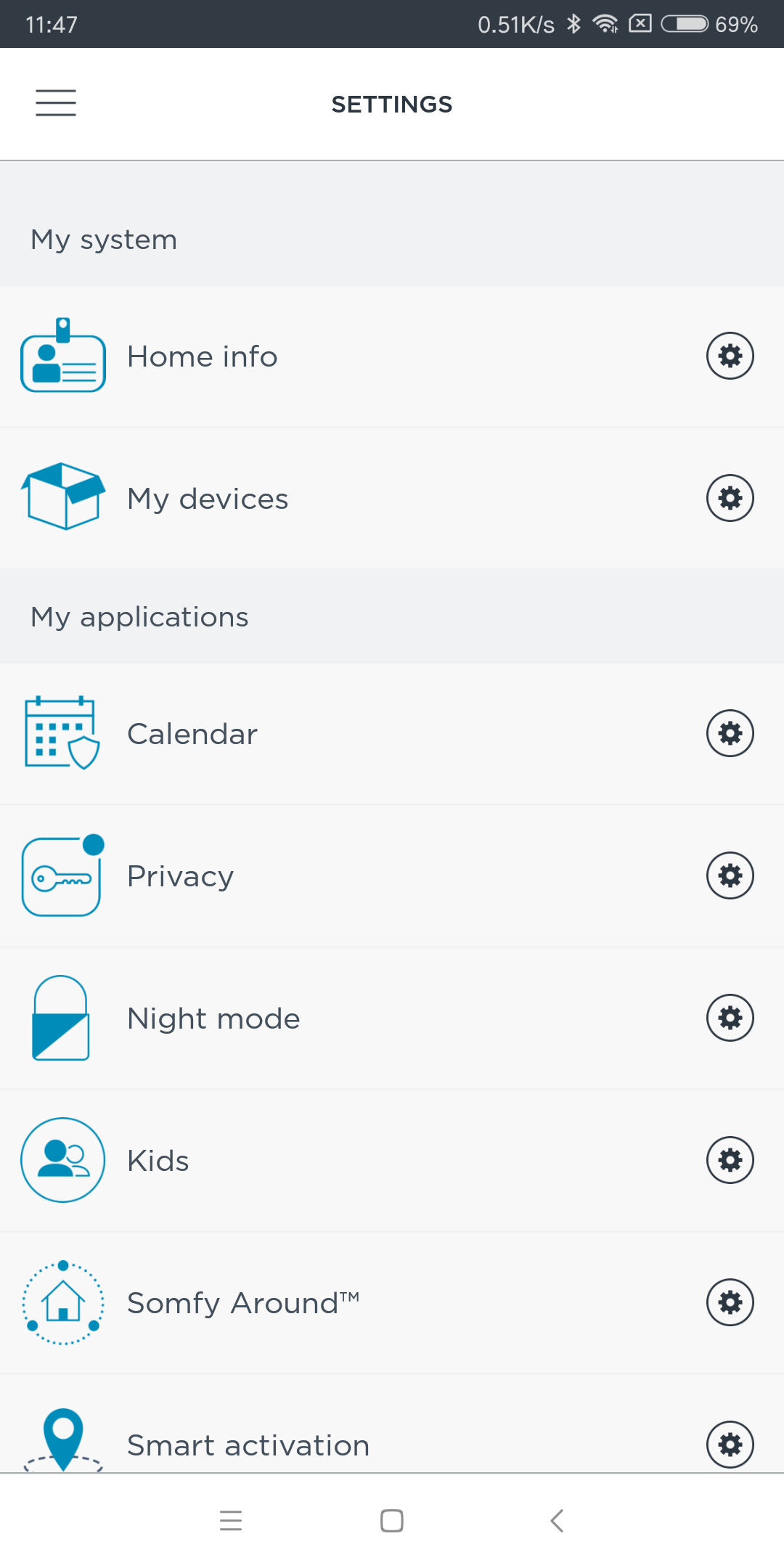Tap the gear icon for My devices

[730, 498]
